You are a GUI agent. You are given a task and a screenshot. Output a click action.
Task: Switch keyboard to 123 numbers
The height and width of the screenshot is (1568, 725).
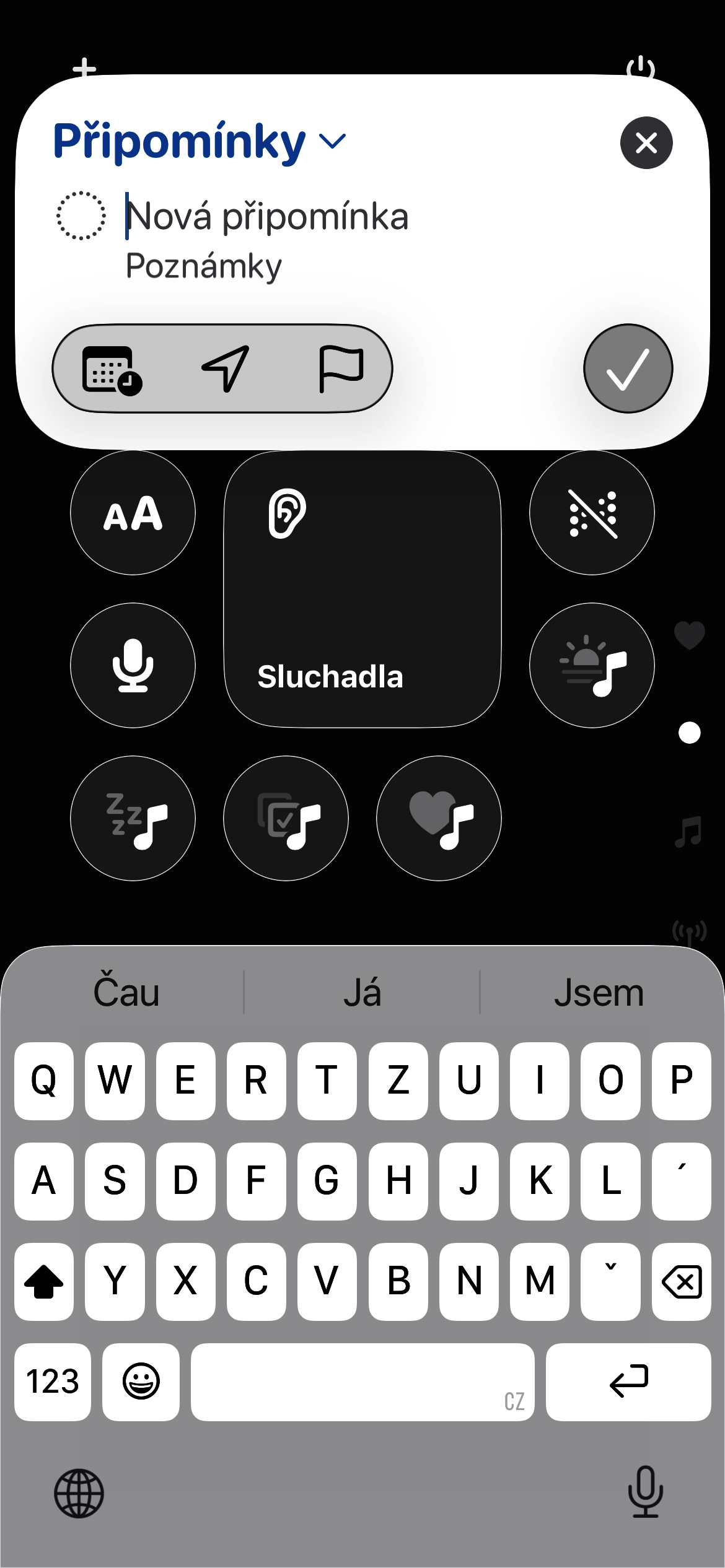(x=53, y=1381)
